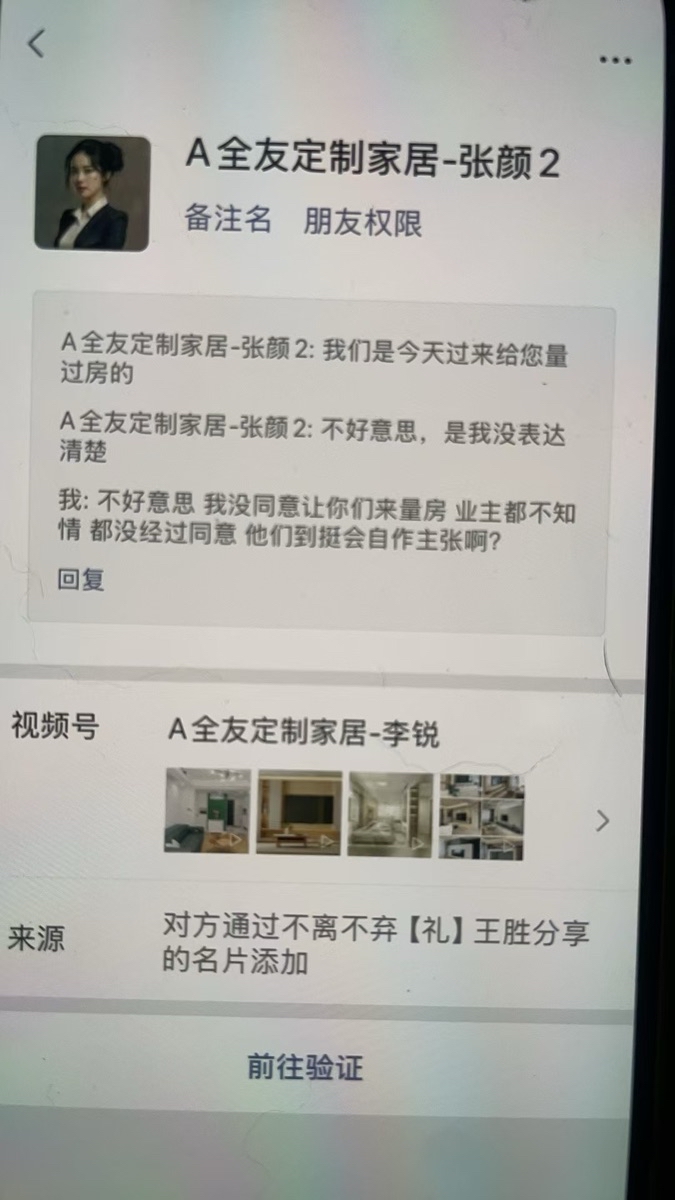Tap 前往验证 to verify friend request
Image resolution: width=675 pixels, height=1200 pixels.
coord(305,1067)
